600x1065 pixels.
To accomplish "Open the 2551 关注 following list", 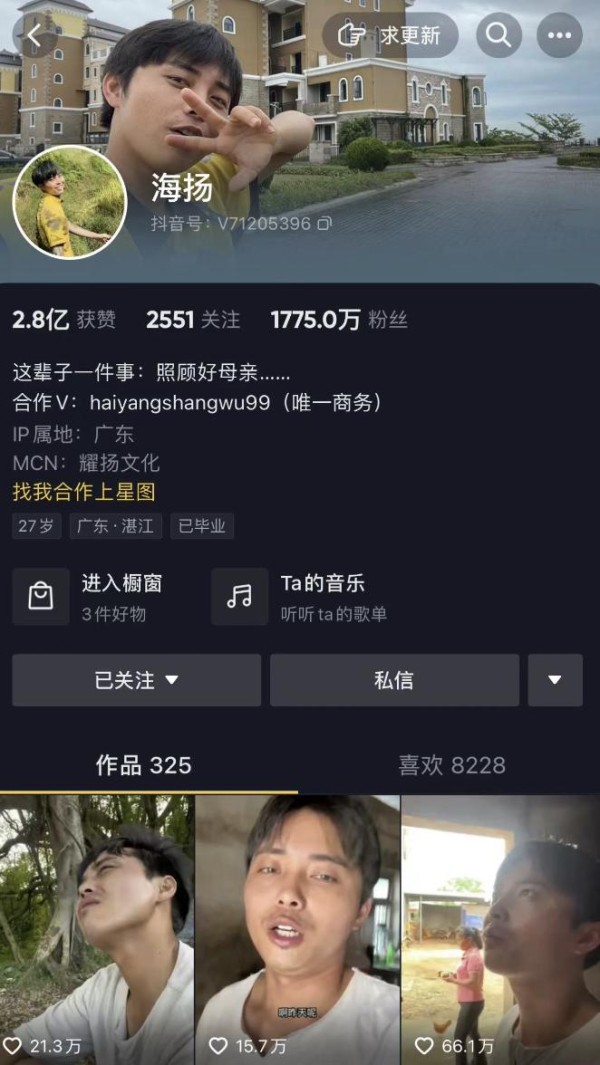I will (x=193, y=320).
